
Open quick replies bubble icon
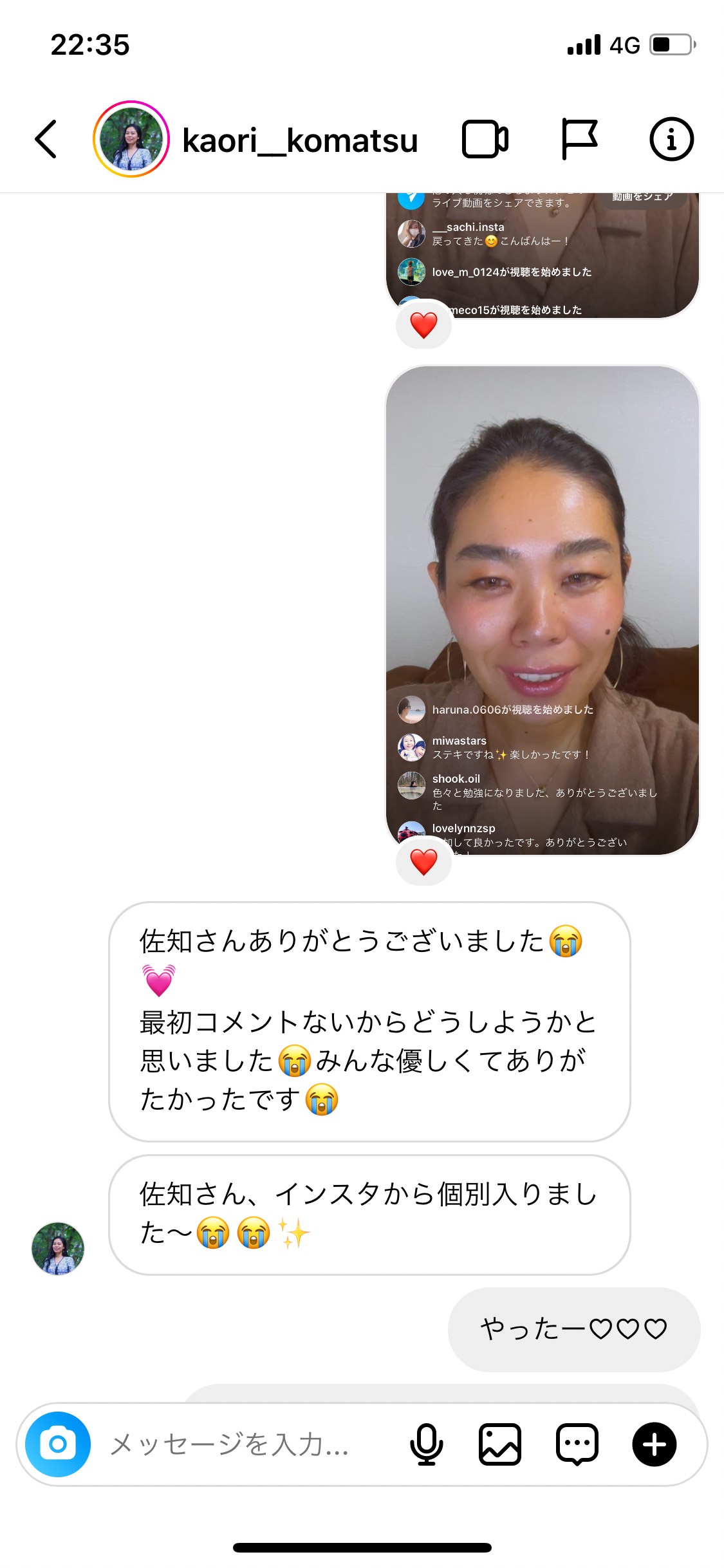[x=577, y=1444]
